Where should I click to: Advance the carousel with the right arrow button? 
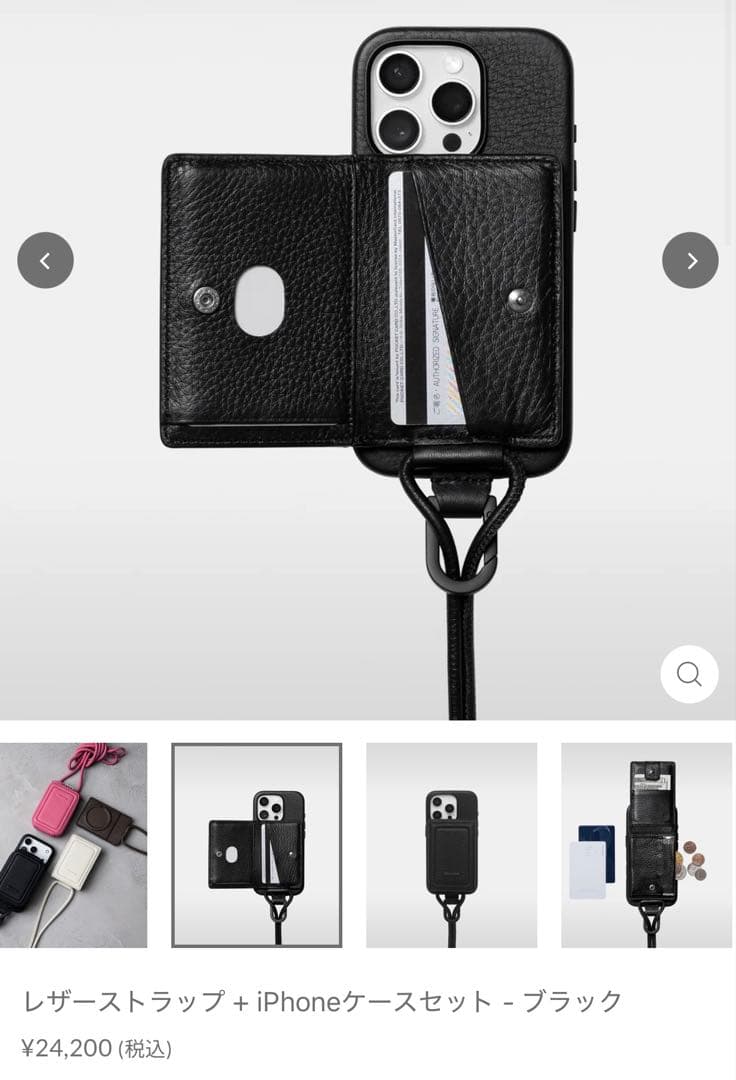tap(691, 258)
